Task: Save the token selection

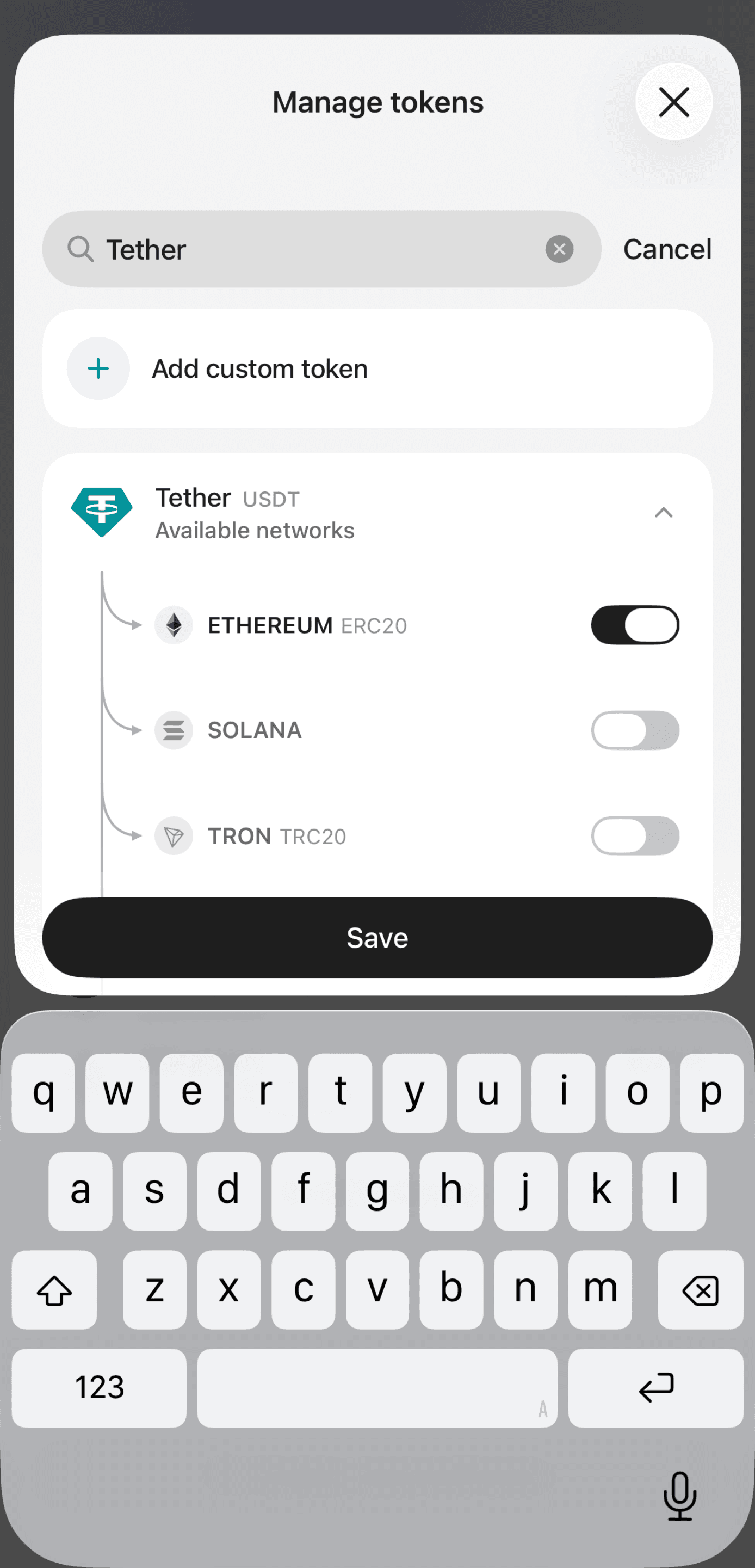Action: tap(377, 938)
